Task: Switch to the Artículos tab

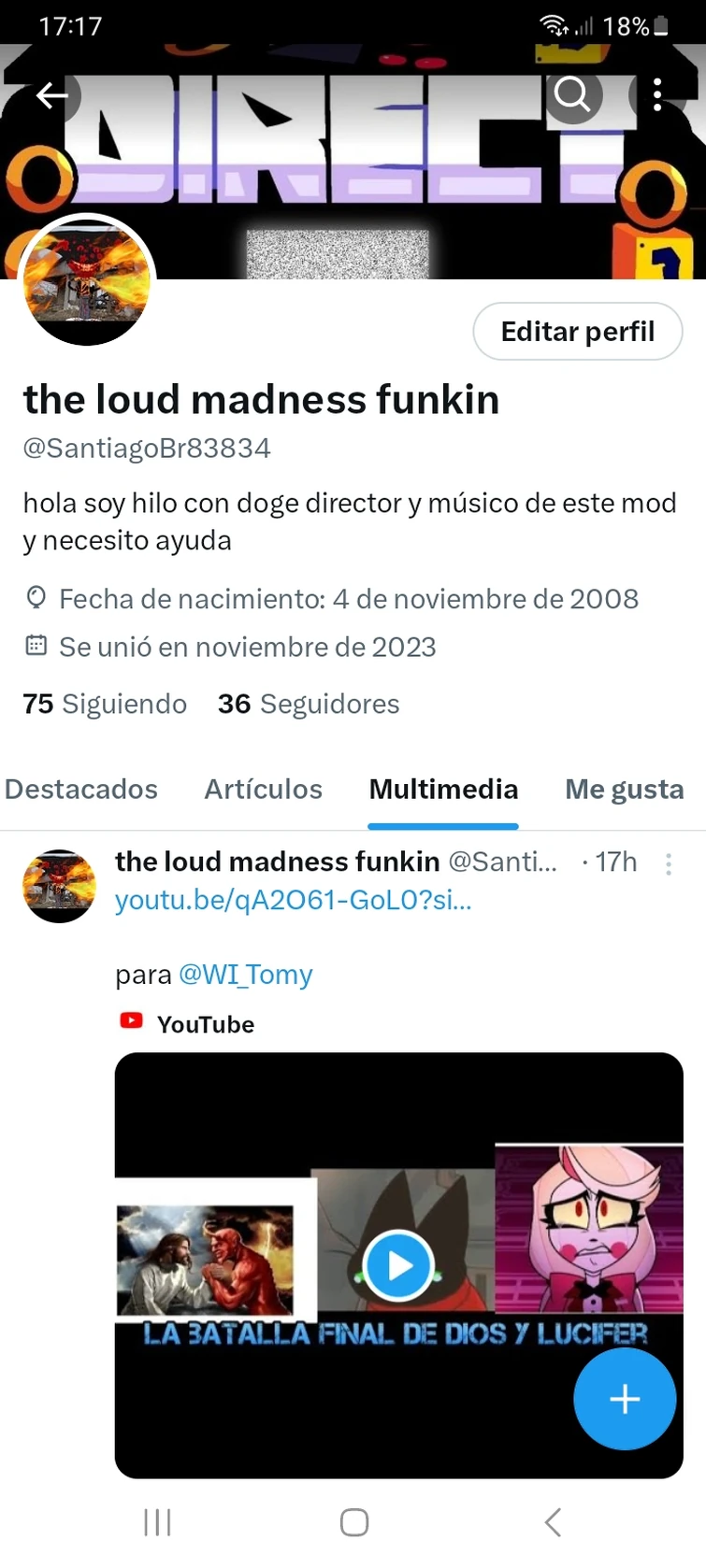Action: click(264, 790)
